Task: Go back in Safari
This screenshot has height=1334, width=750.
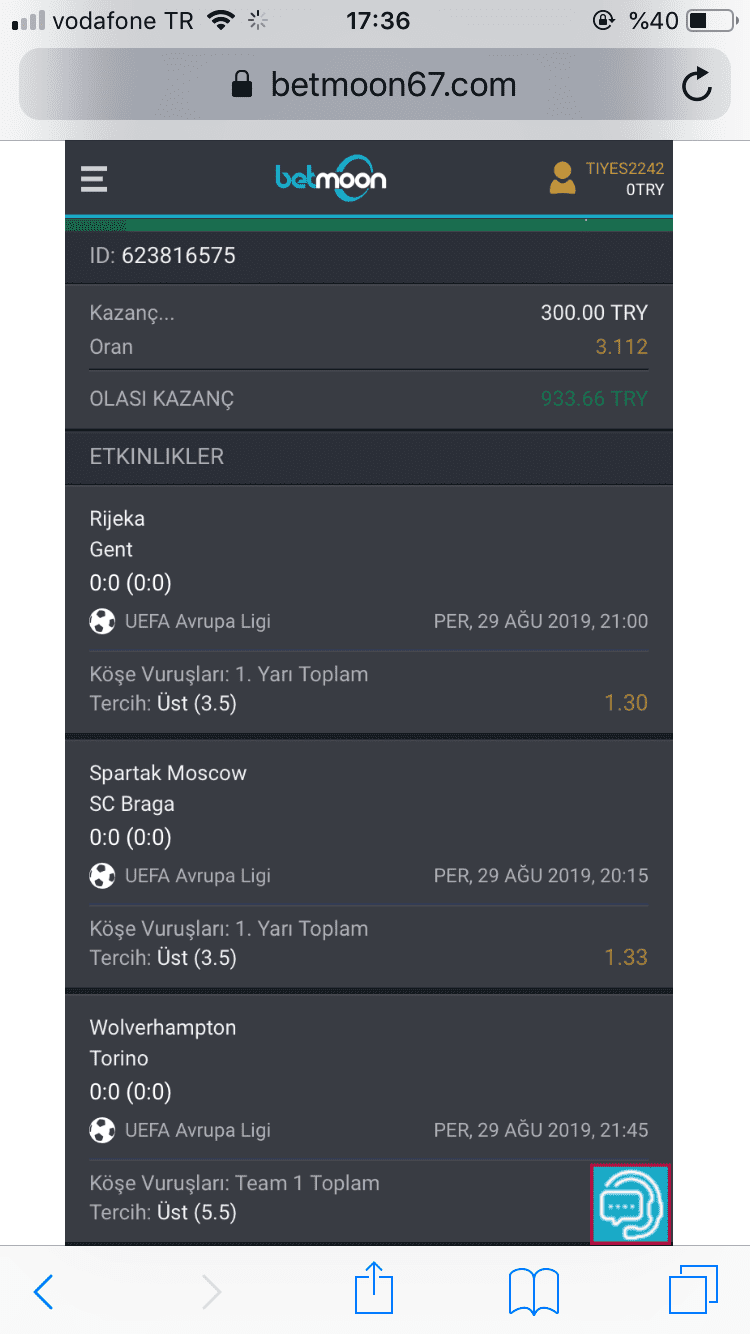Action: coord(44,1292)
